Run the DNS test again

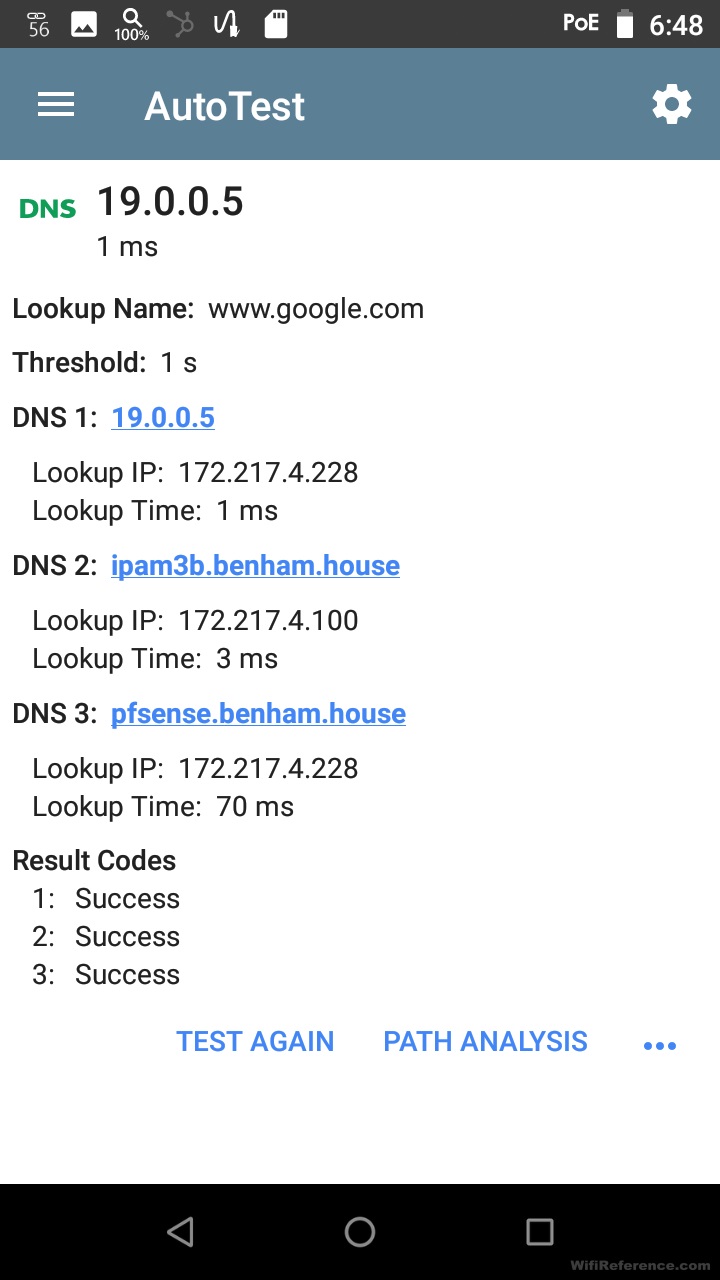point(255,1041)
